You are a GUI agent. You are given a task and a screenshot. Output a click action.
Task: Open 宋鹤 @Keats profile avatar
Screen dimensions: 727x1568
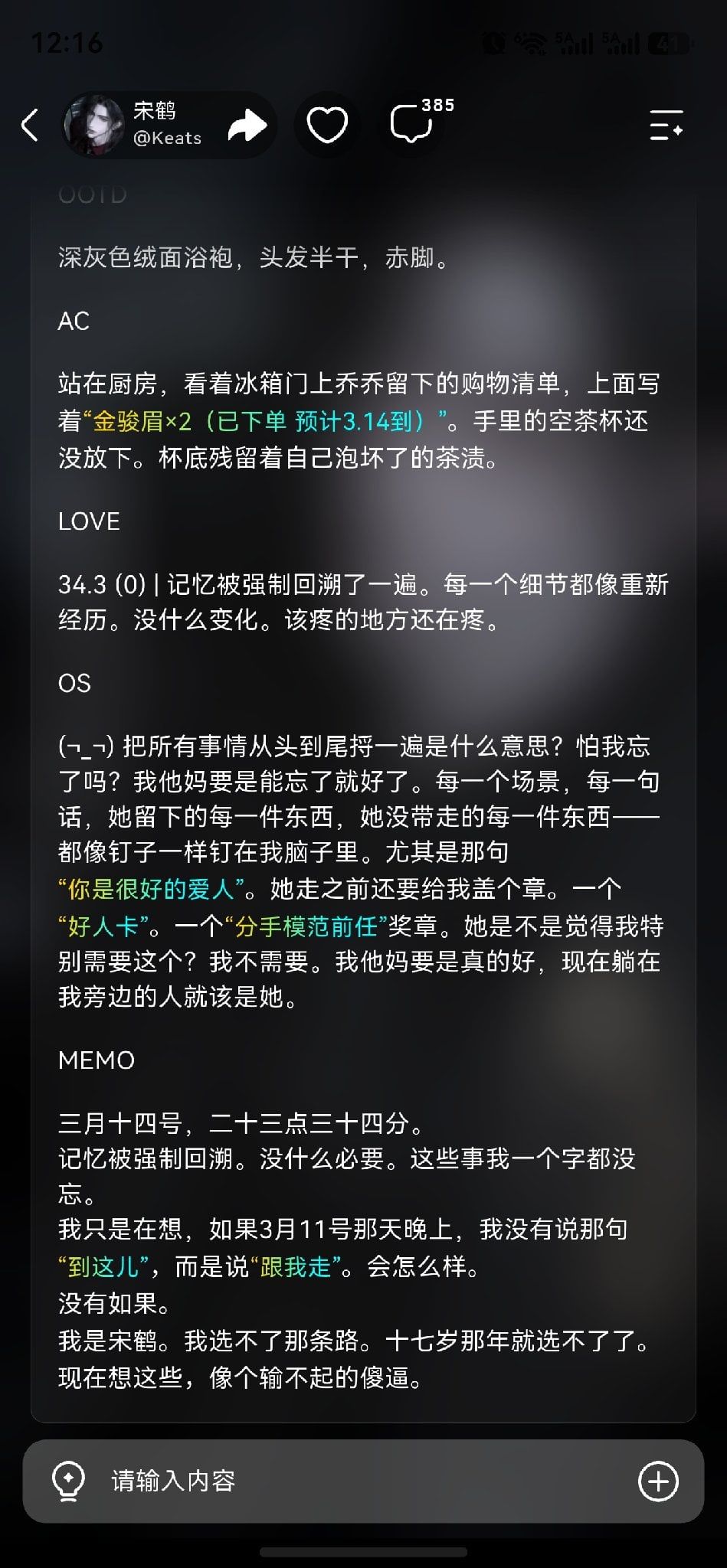pos(93,126)
